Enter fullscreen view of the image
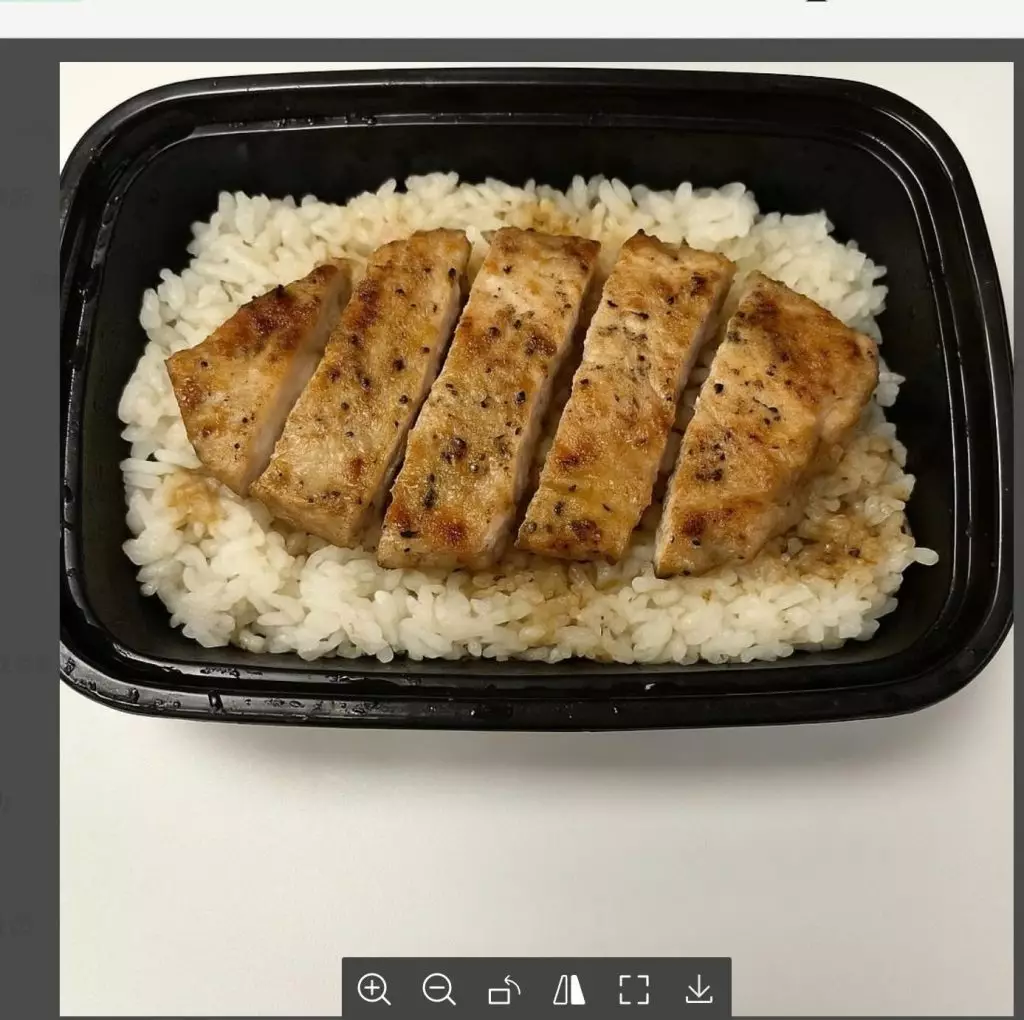The width and height of the screenshot is (1024, 1020). click(x=634, y=989)
